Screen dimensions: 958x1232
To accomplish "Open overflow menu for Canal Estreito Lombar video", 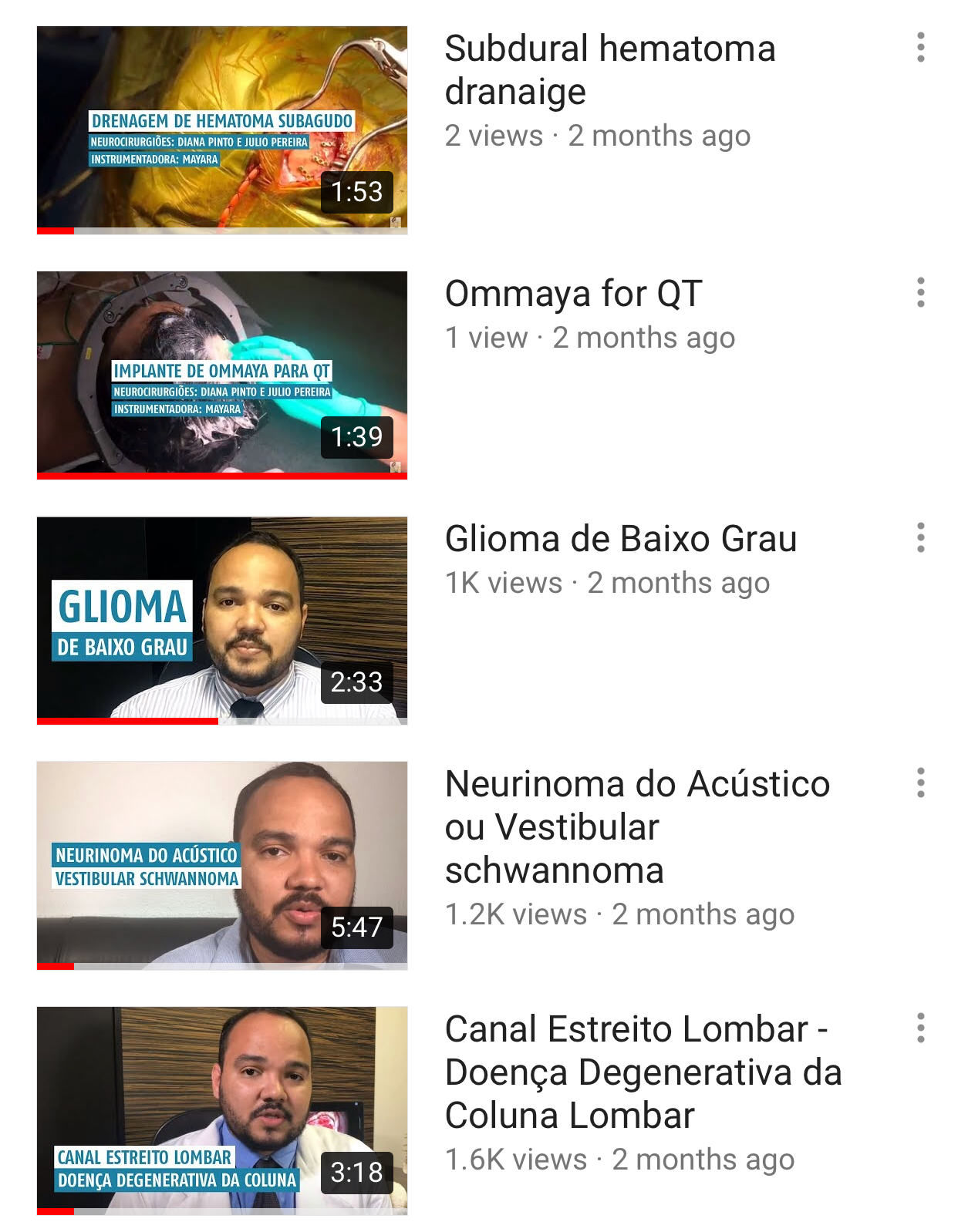I will coord(920,1028).
